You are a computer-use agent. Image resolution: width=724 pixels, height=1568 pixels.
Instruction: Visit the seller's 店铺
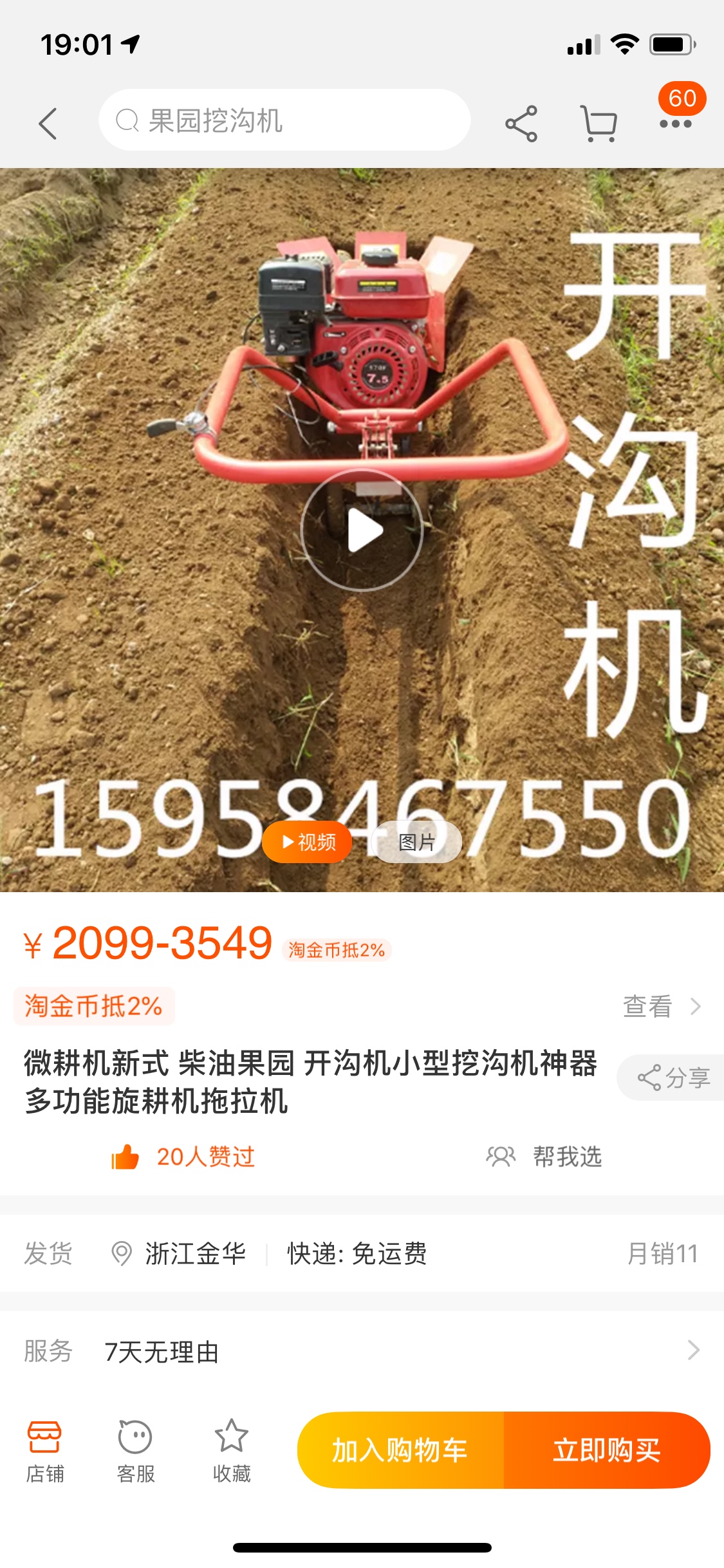coord(45,1451)
